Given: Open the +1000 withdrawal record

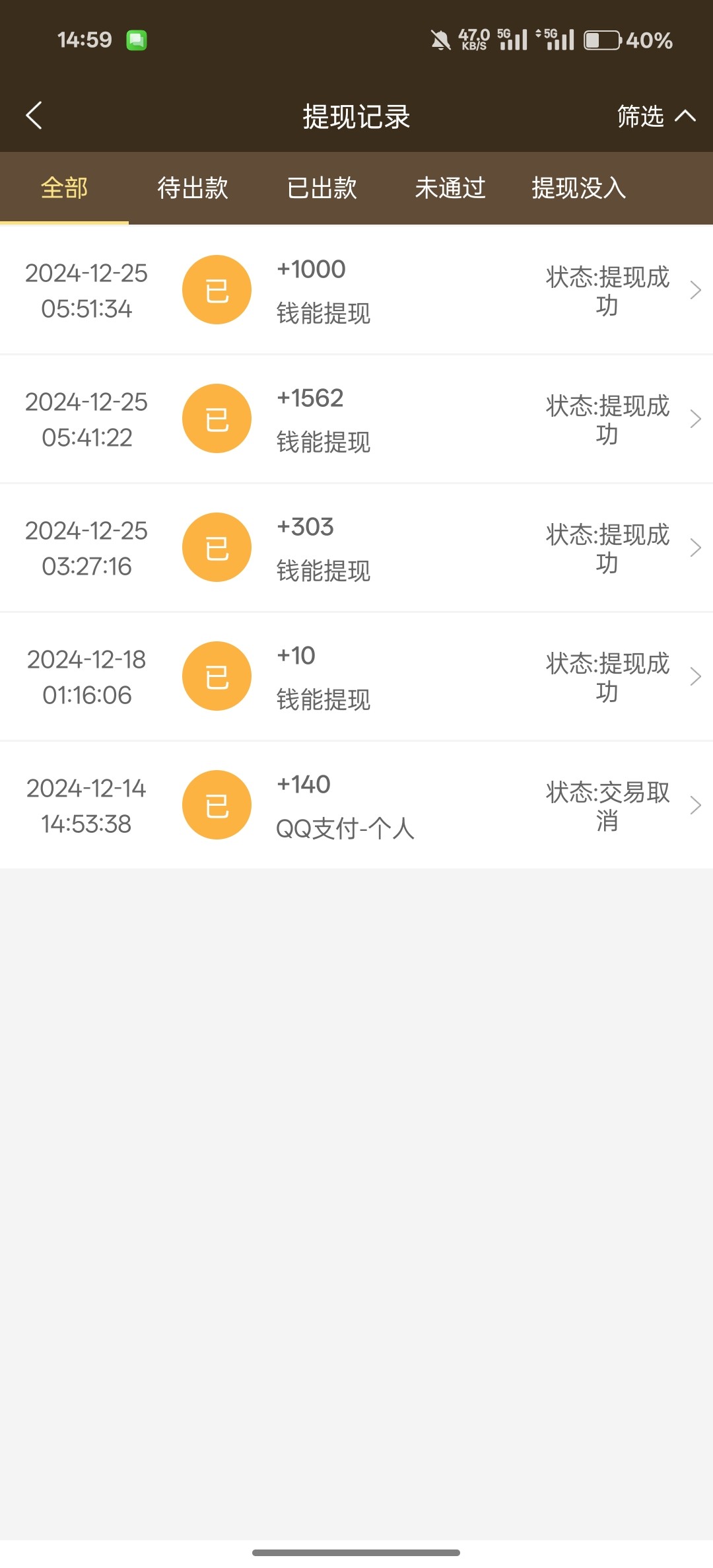Looking at the screenshot, I should click(x=356, y=290).
